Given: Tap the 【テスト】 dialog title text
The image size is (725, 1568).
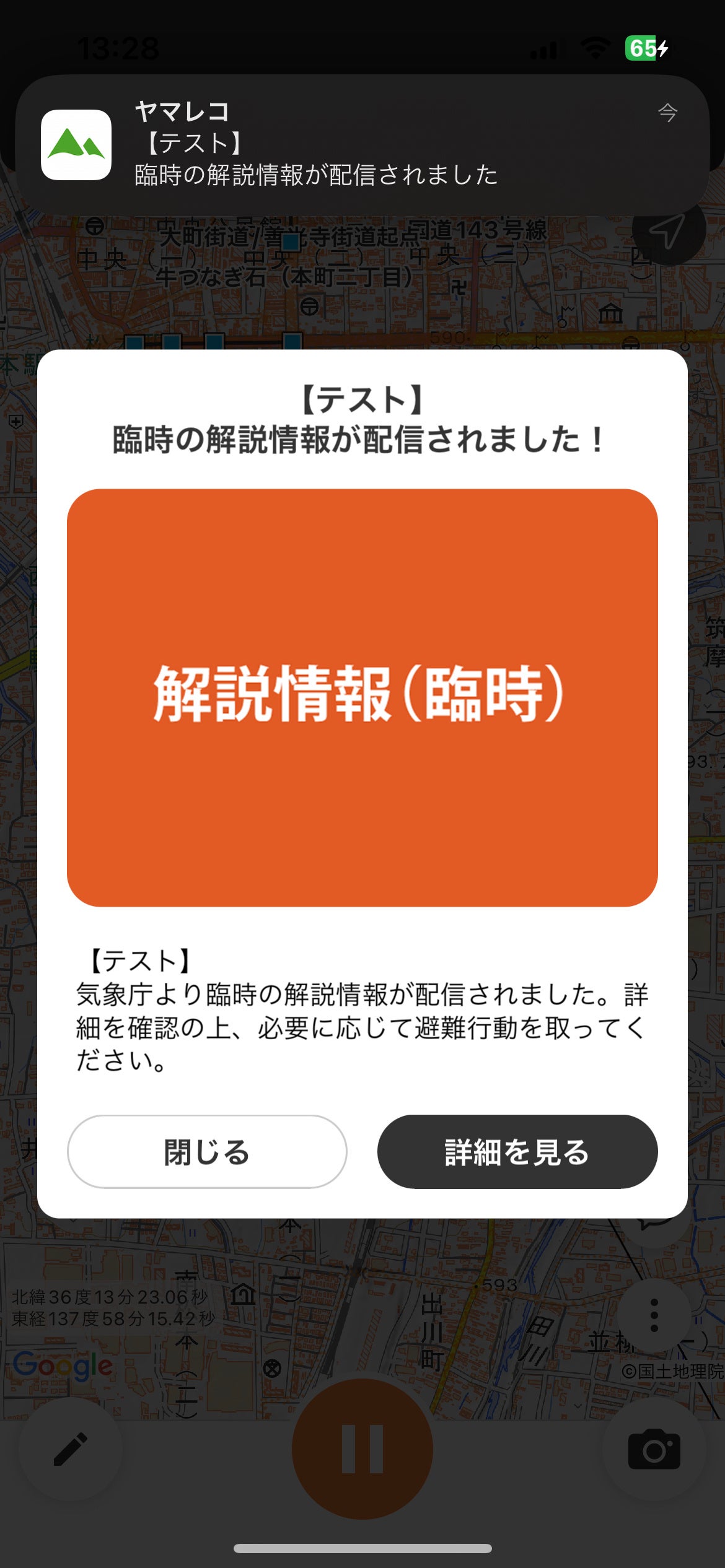Looking at the screenshot, I should (362, 401).
